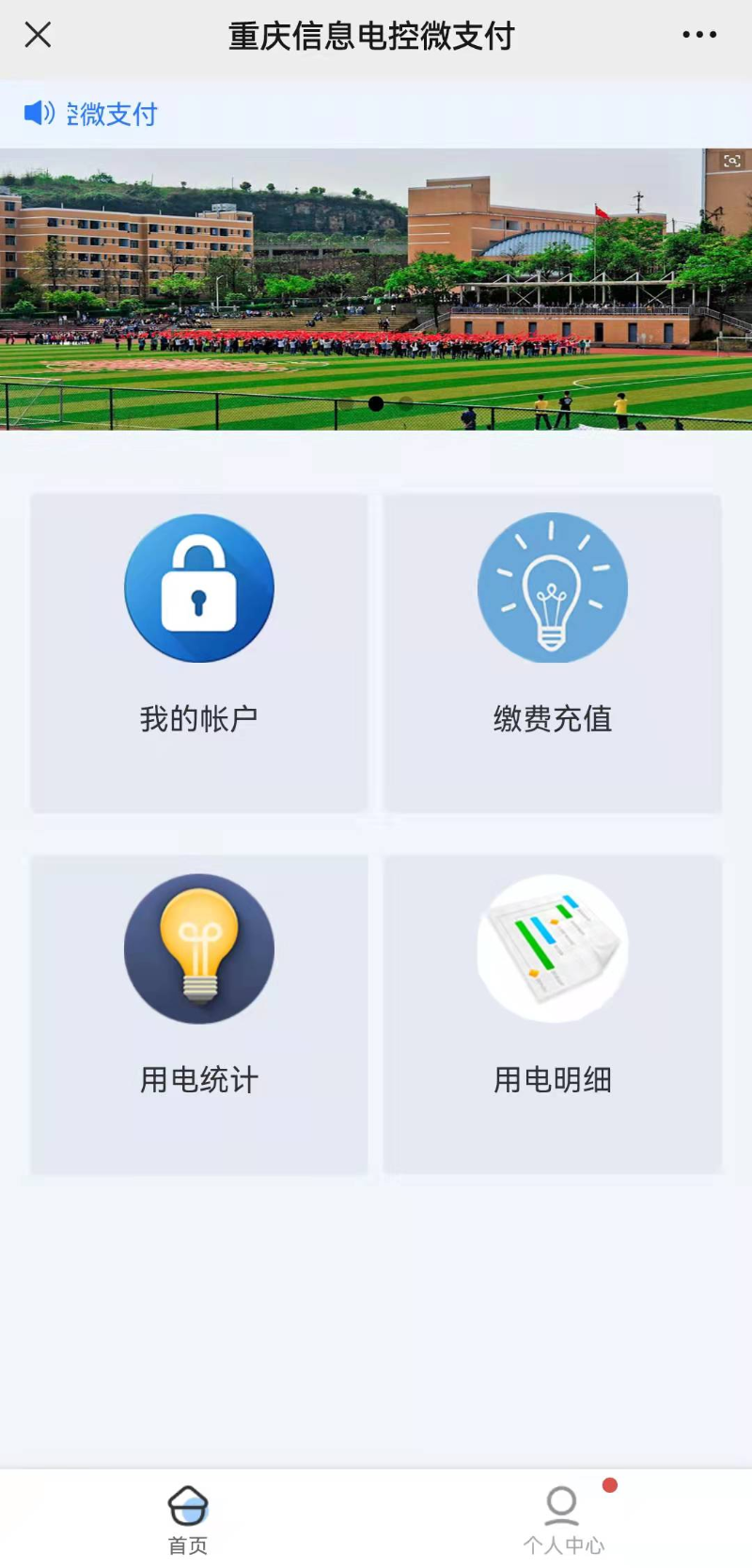Screen dimensions: 752x1568
Task: Open the WeChat more options menu
Action: (699, 35)
